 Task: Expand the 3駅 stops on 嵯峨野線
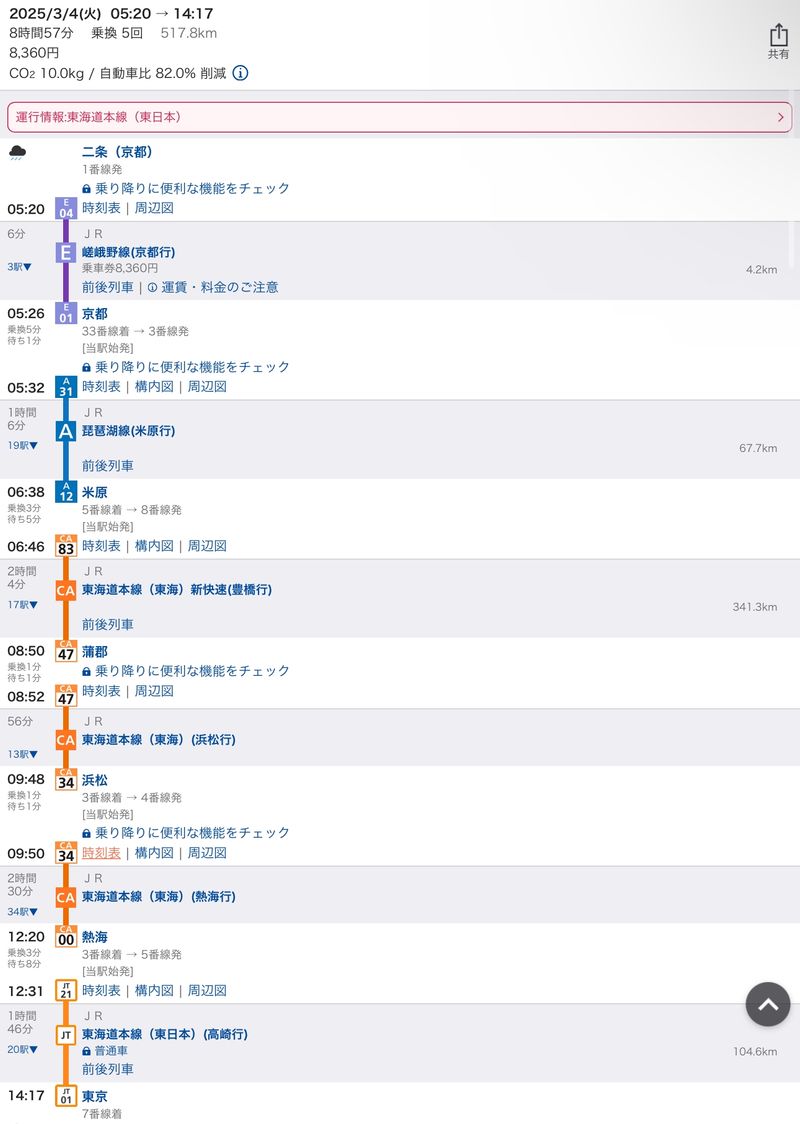coord(20,267)
